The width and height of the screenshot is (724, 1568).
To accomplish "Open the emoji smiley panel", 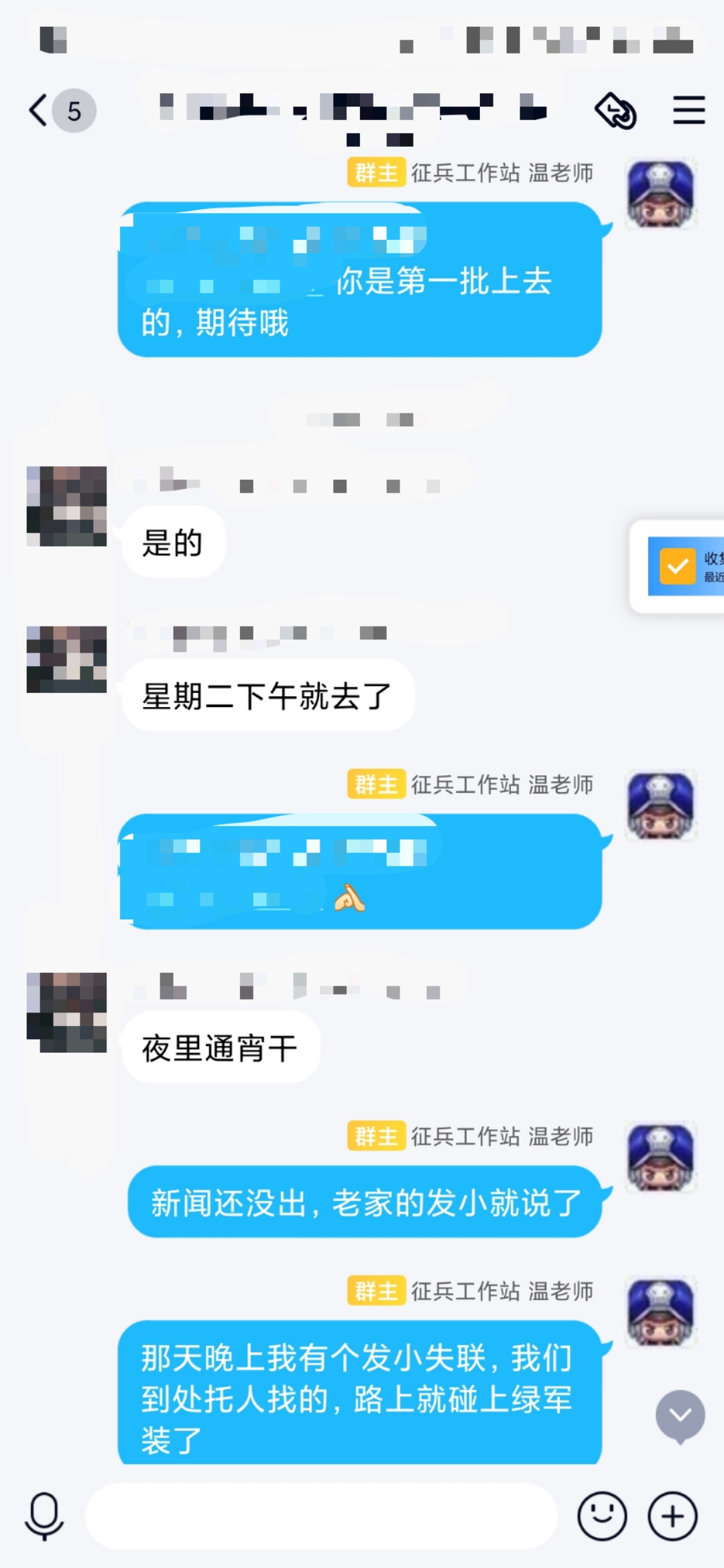I will click(601, 1516).
